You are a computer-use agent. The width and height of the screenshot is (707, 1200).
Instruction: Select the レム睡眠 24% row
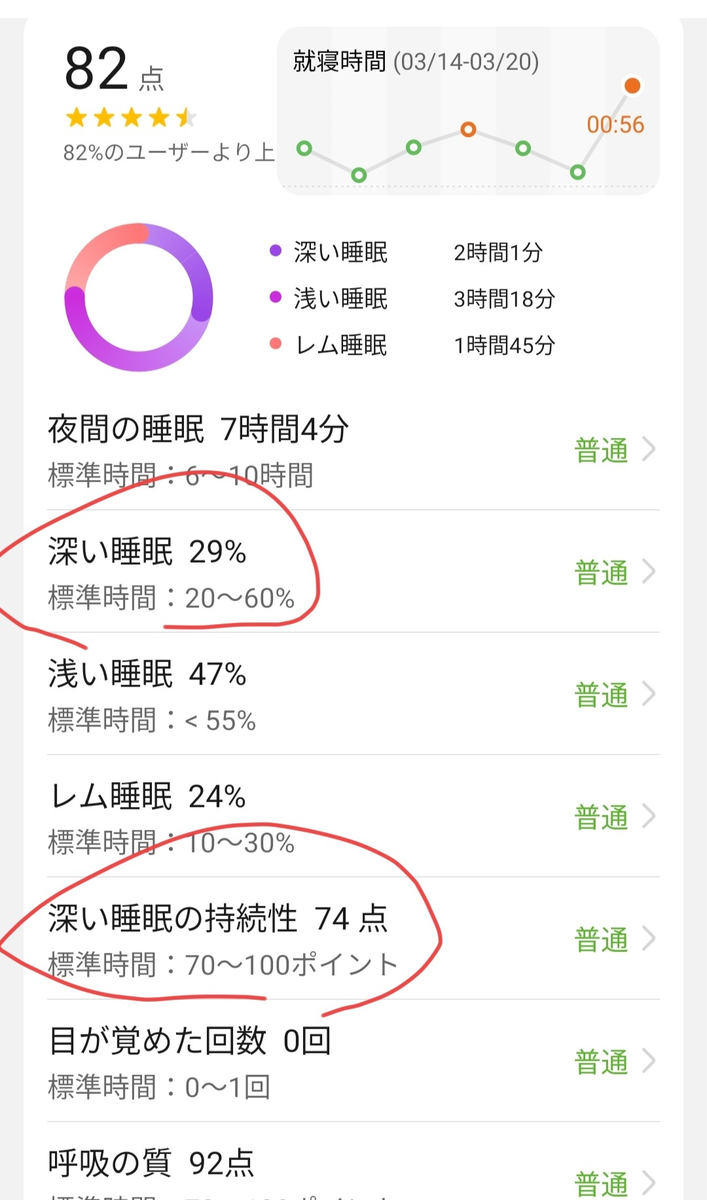353,816
